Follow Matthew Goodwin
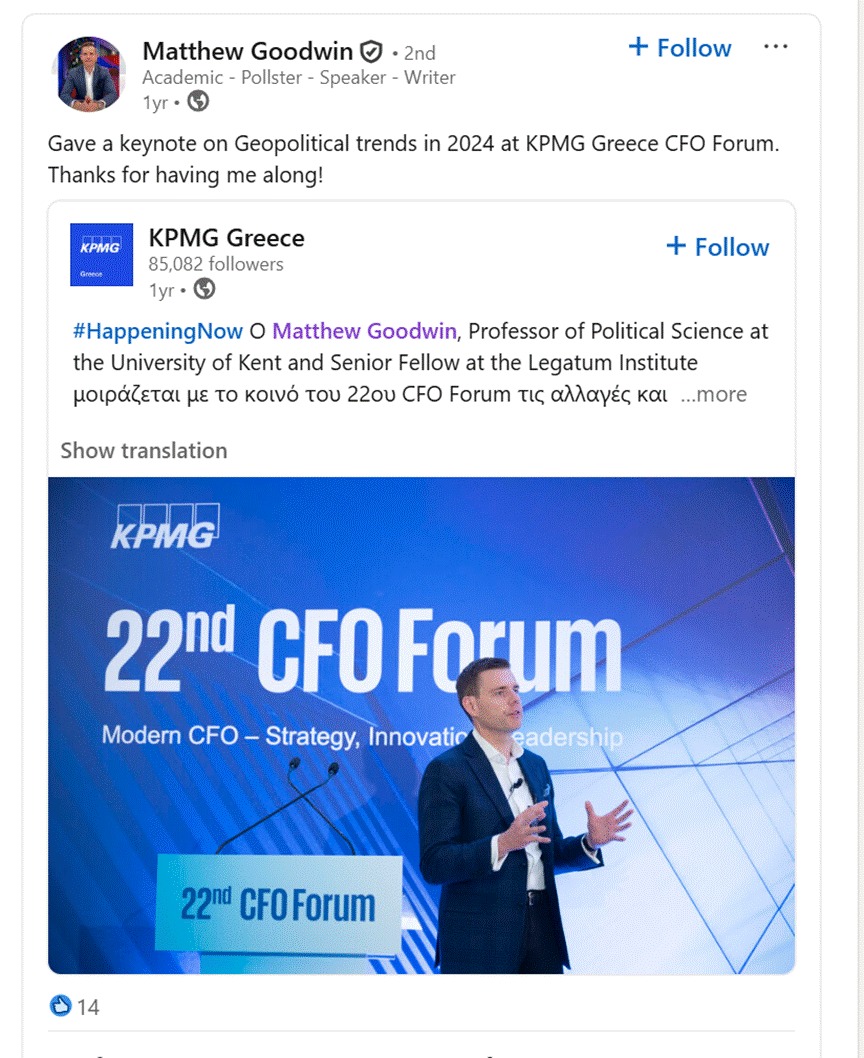The width and height of the screenshot is (864, 1058). click(680, 47)
